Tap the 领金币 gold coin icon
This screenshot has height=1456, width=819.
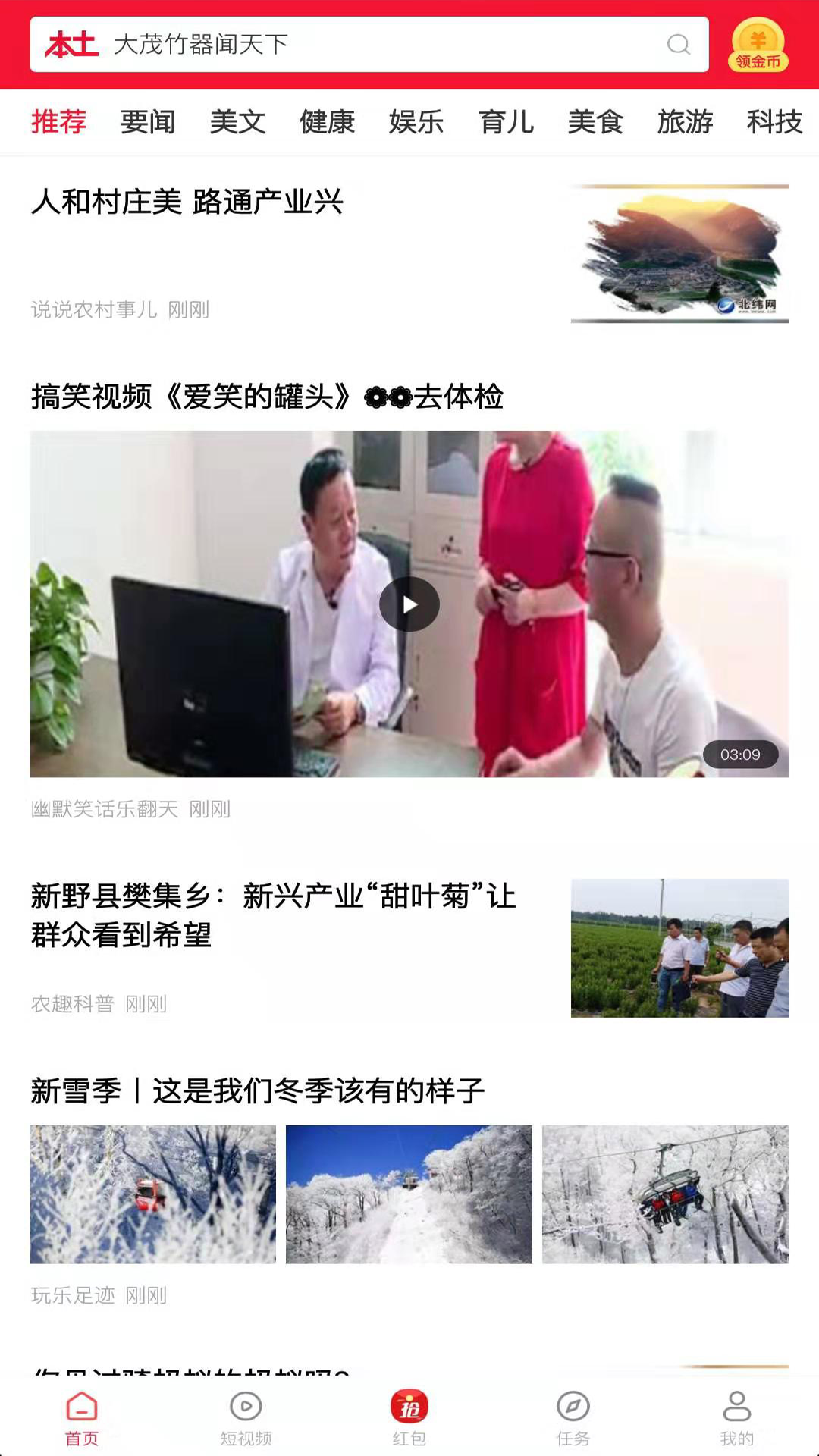point(758,45)
